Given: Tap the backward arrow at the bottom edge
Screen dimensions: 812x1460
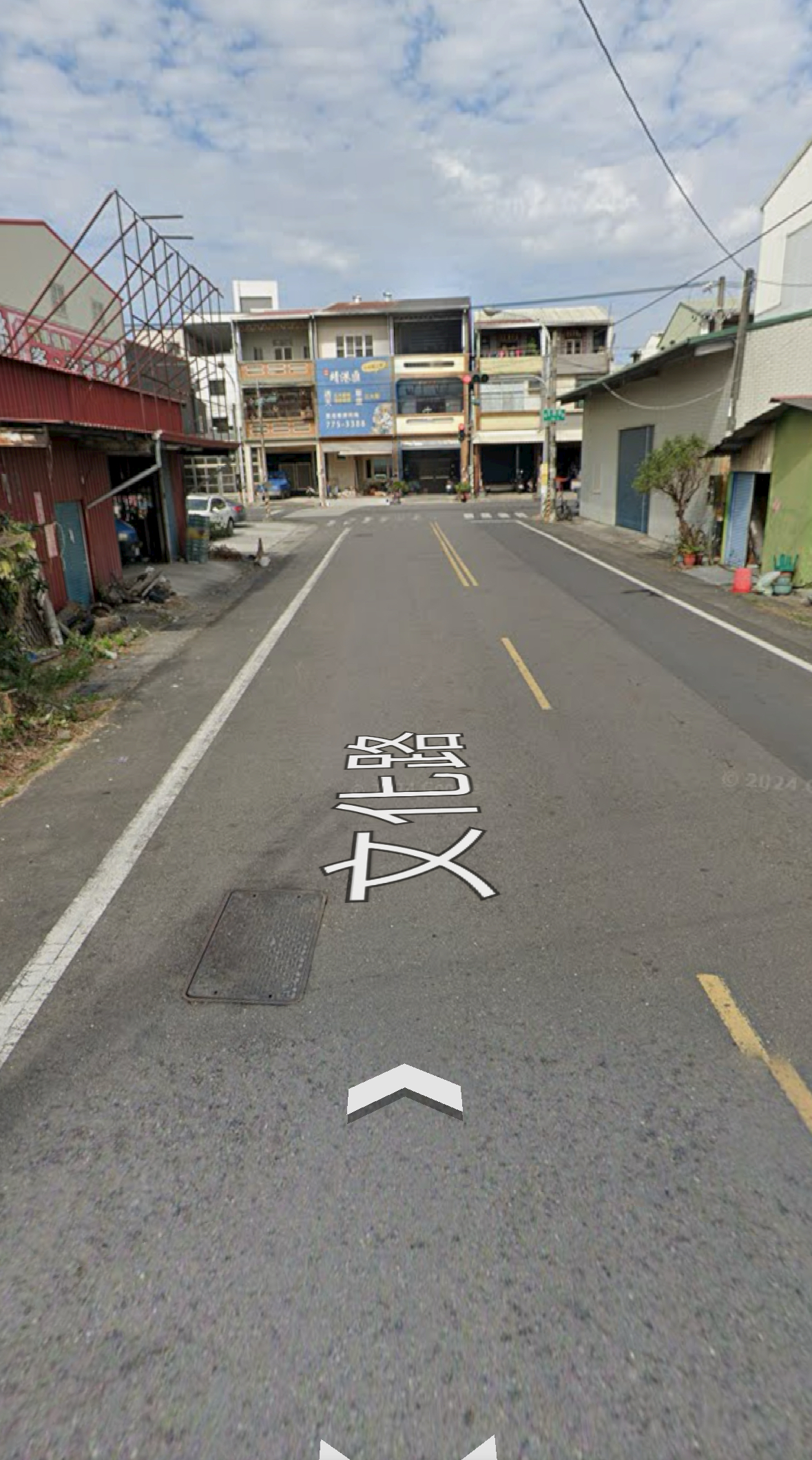Looking at the screenshot, I should [408, 1448].
